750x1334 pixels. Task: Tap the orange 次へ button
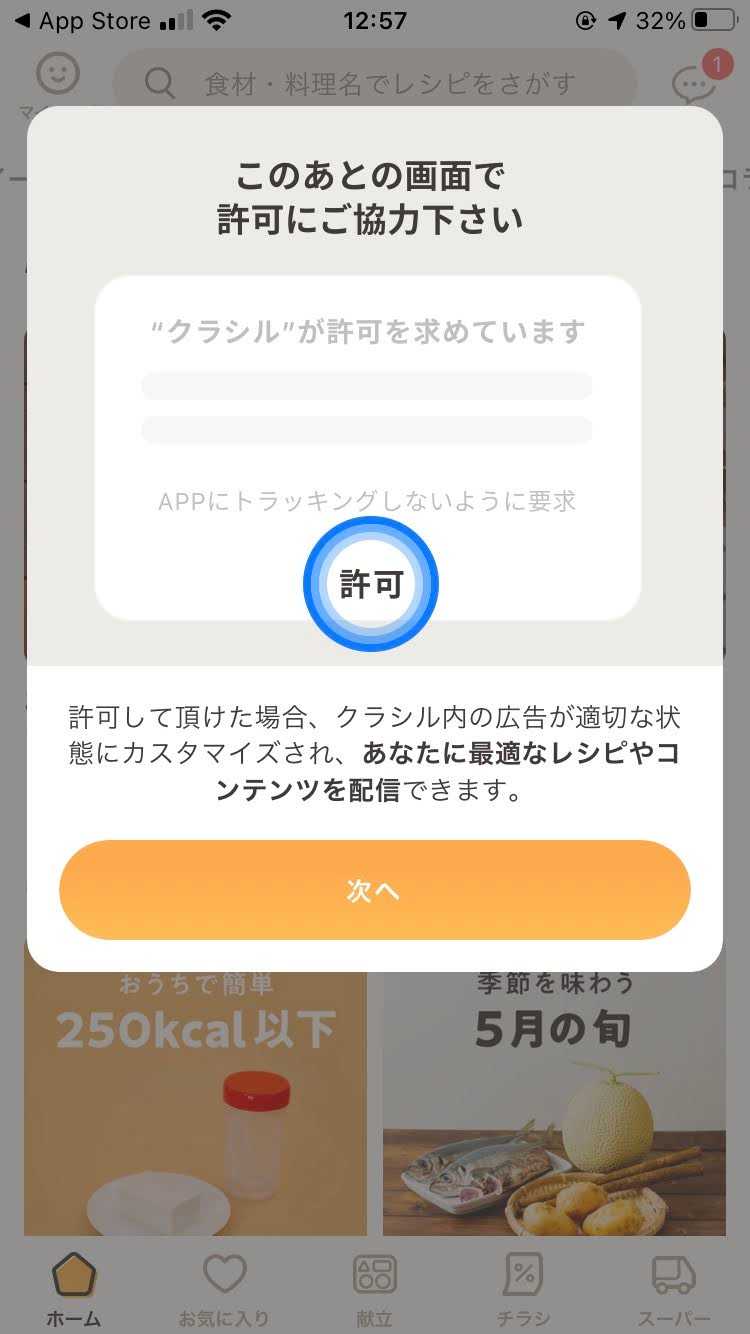click(x=374, y=890)
